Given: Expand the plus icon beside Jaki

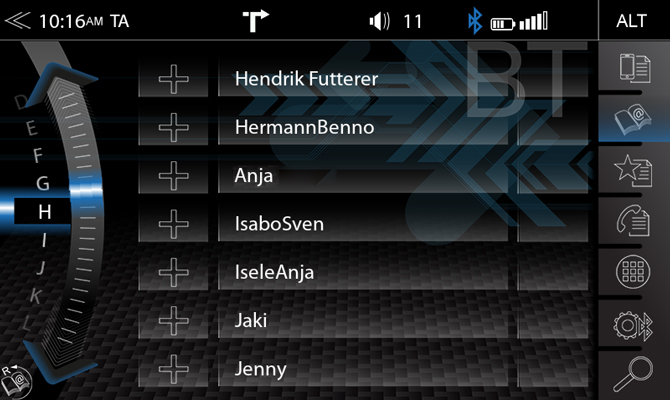Looking at the screenshot, I should pos(175,320).
